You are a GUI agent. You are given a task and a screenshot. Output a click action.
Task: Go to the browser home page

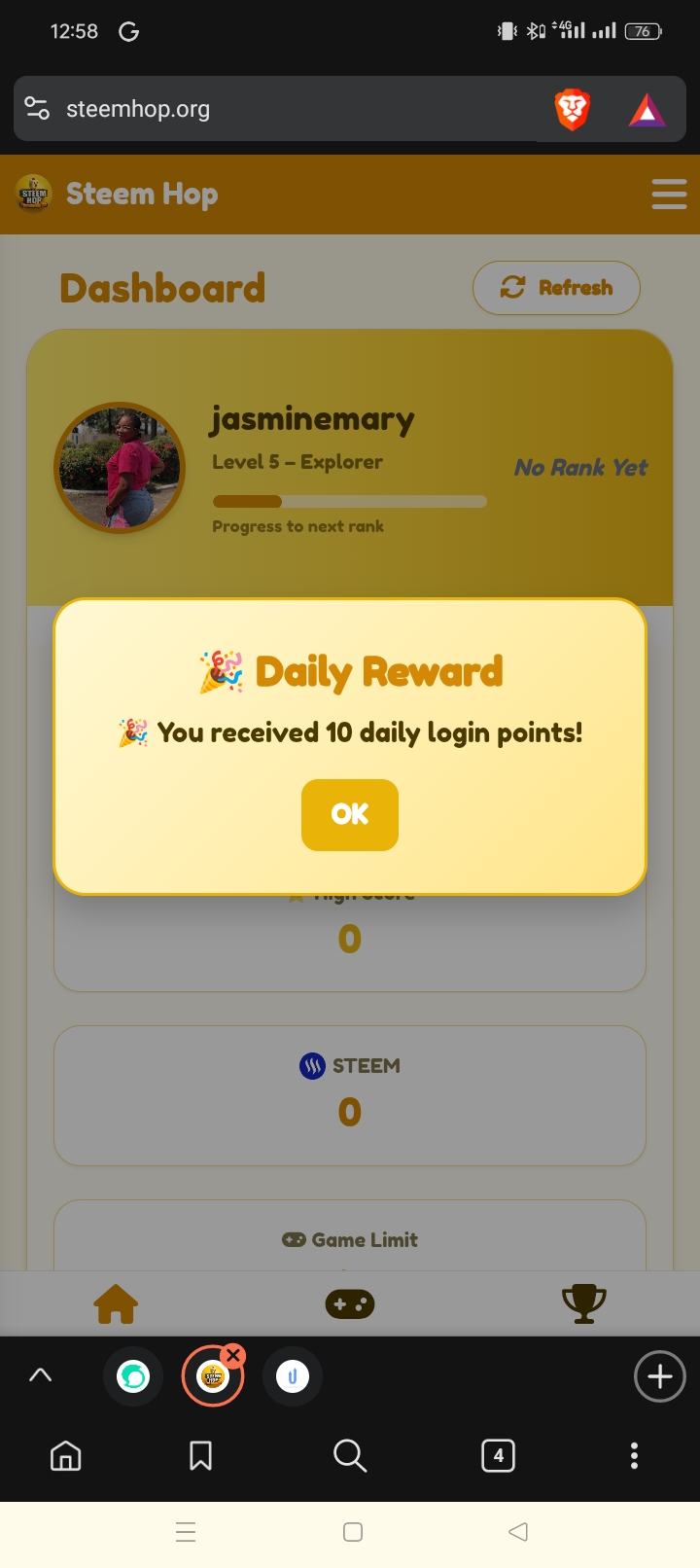point(65,1455)
